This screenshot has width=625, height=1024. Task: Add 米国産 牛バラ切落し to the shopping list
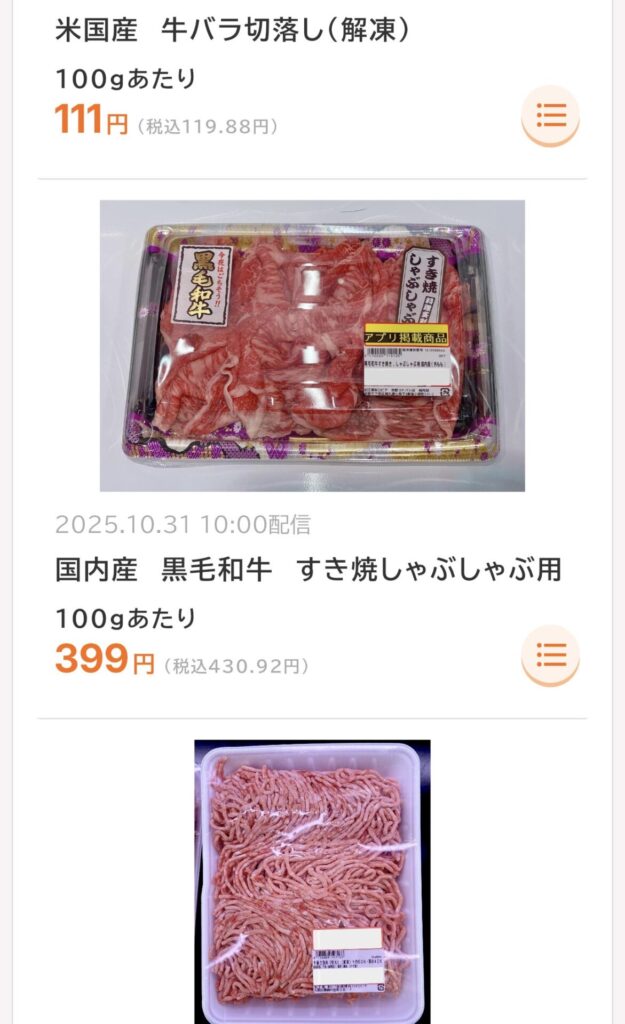tap(550, 116)
